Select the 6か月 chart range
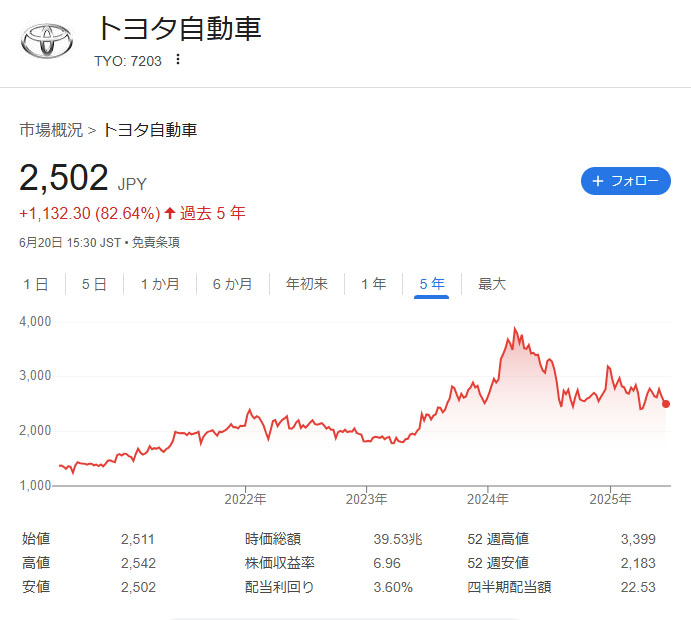The width and height of the screenshot is (691, 620). coord(232,284)
